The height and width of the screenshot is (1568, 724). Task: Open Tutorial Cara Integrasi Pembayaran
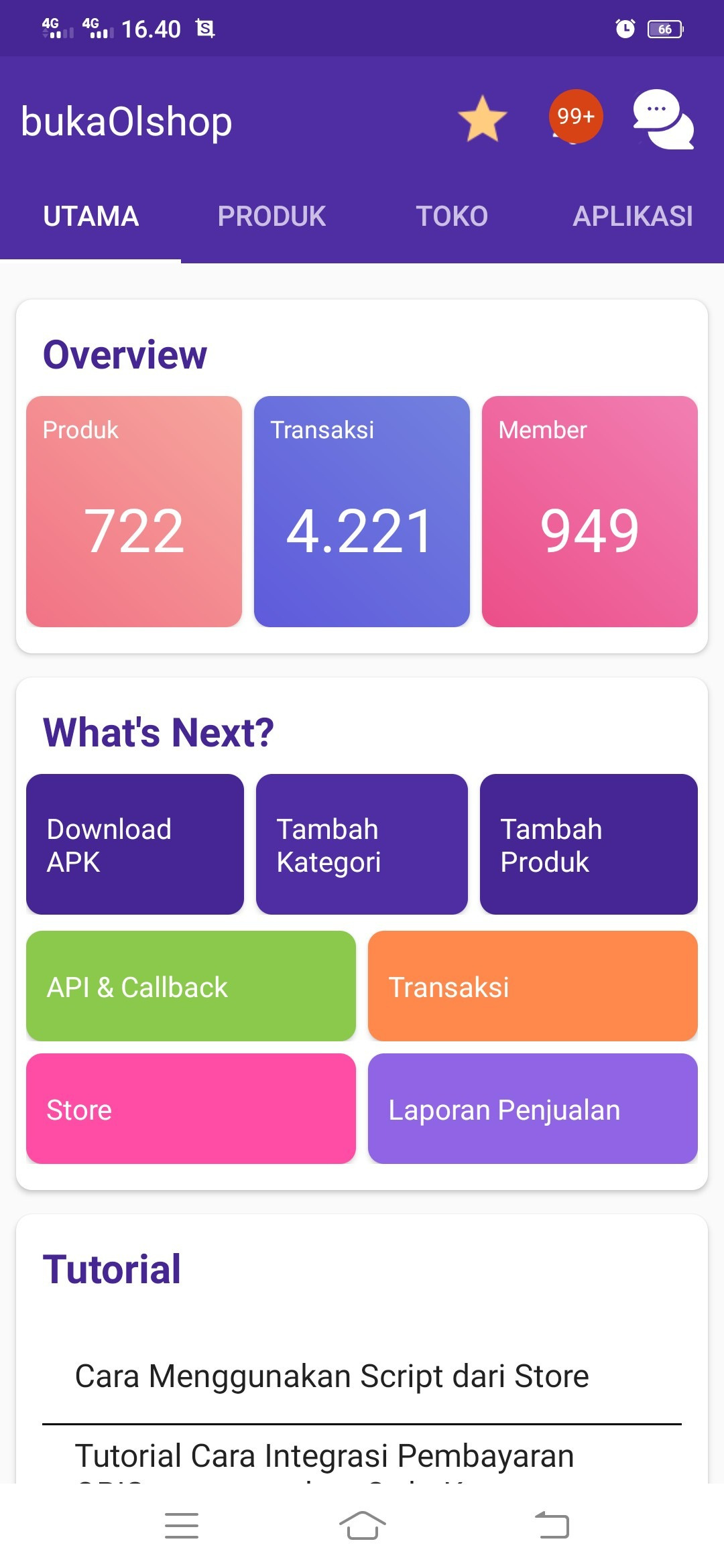coord(324,1456)
